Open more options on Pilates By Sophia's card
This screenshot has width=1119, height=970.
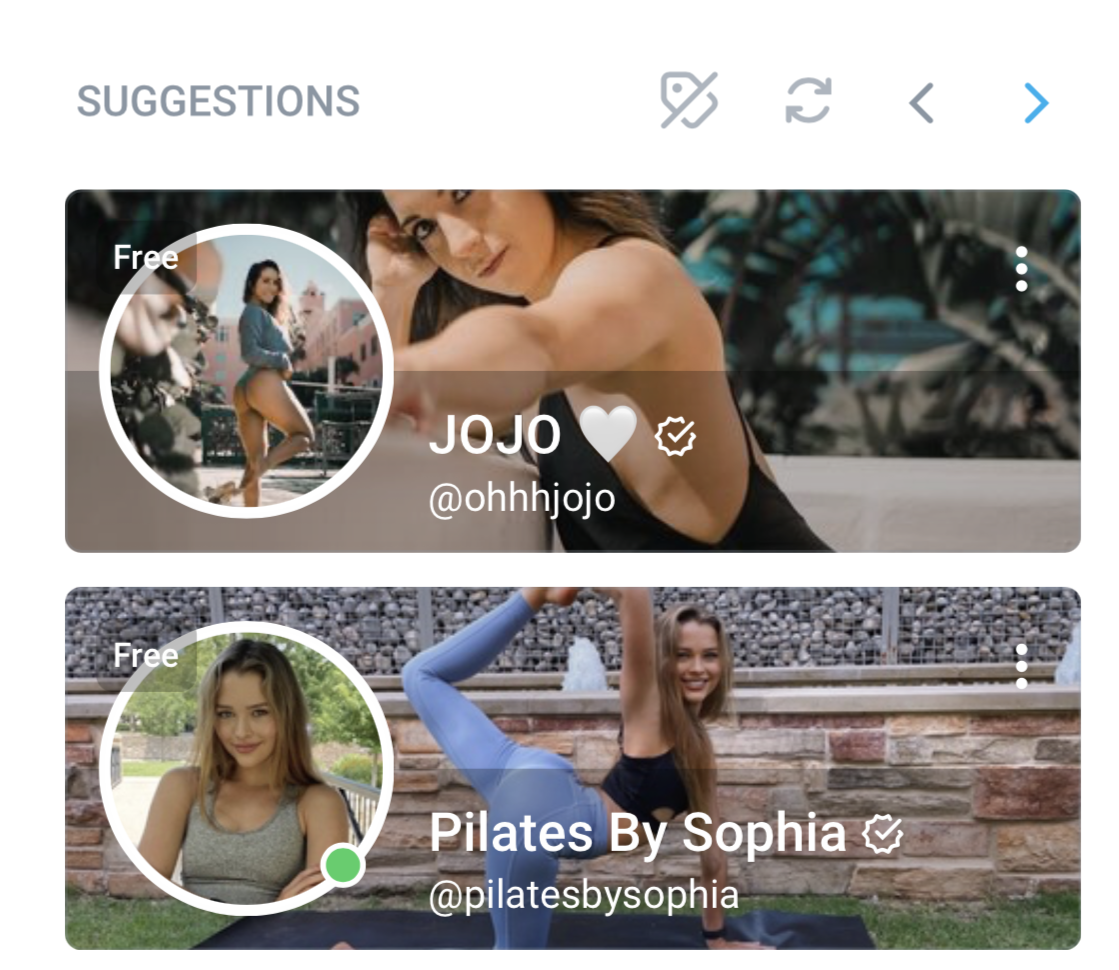[1021, 667]
